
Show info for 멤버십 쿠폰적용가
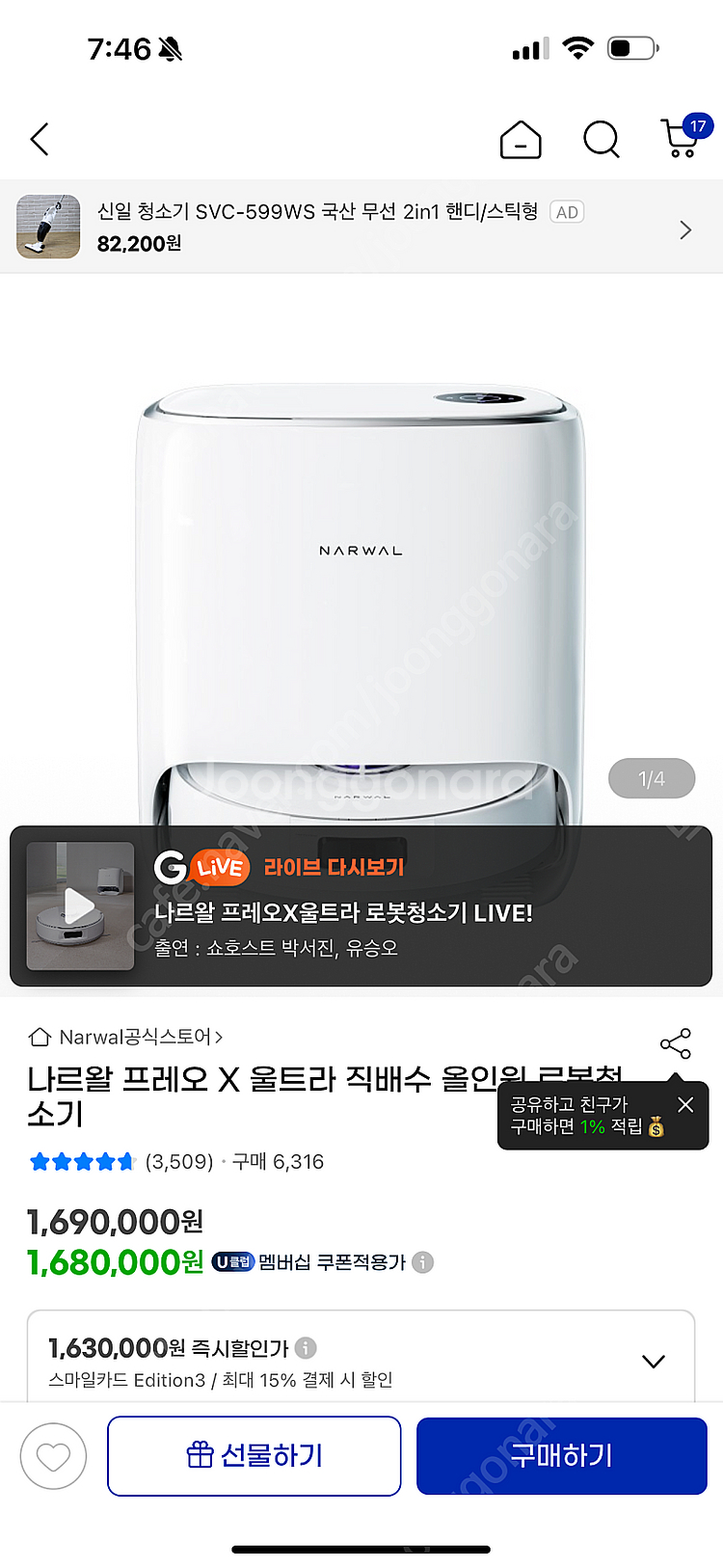423,1262
